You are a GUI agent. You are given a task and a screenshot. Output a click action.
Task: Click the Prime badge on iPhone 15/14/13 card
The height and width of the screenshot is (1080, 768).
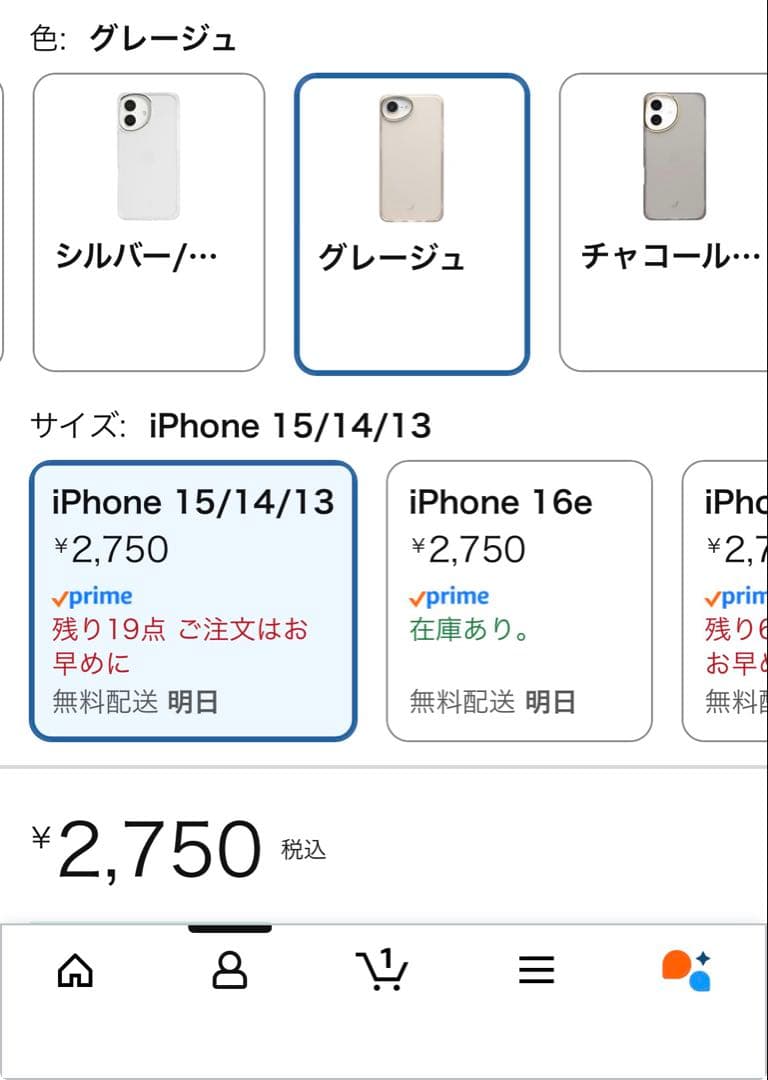[91, 596]
